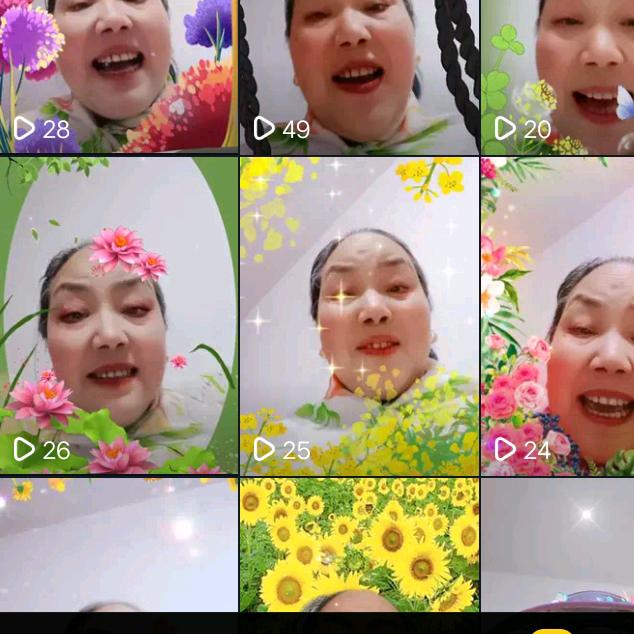Viewport: 634px width, 634px height.
Task: Play the video with 26 plays
Action: [118, 315]
